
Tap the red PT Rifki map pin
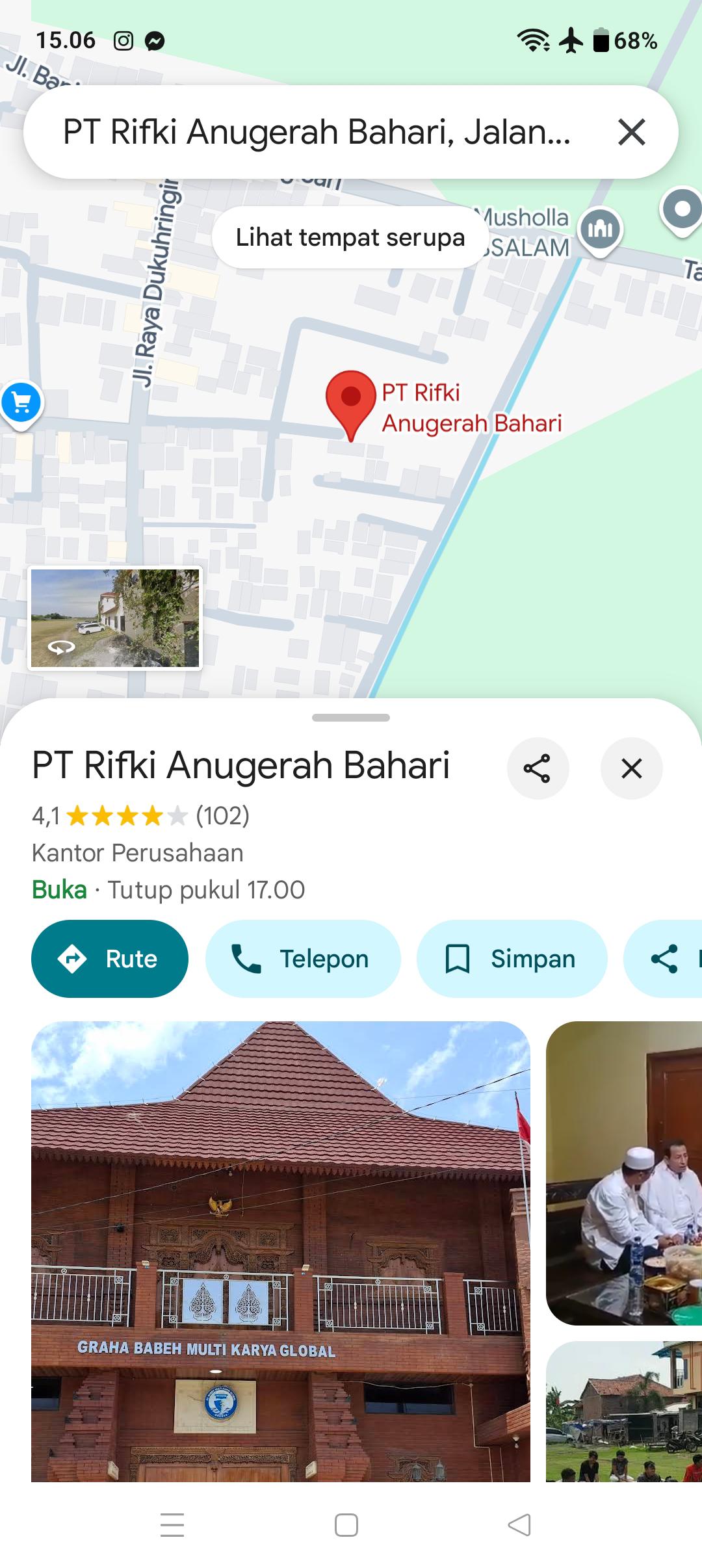tap(351, 404)
